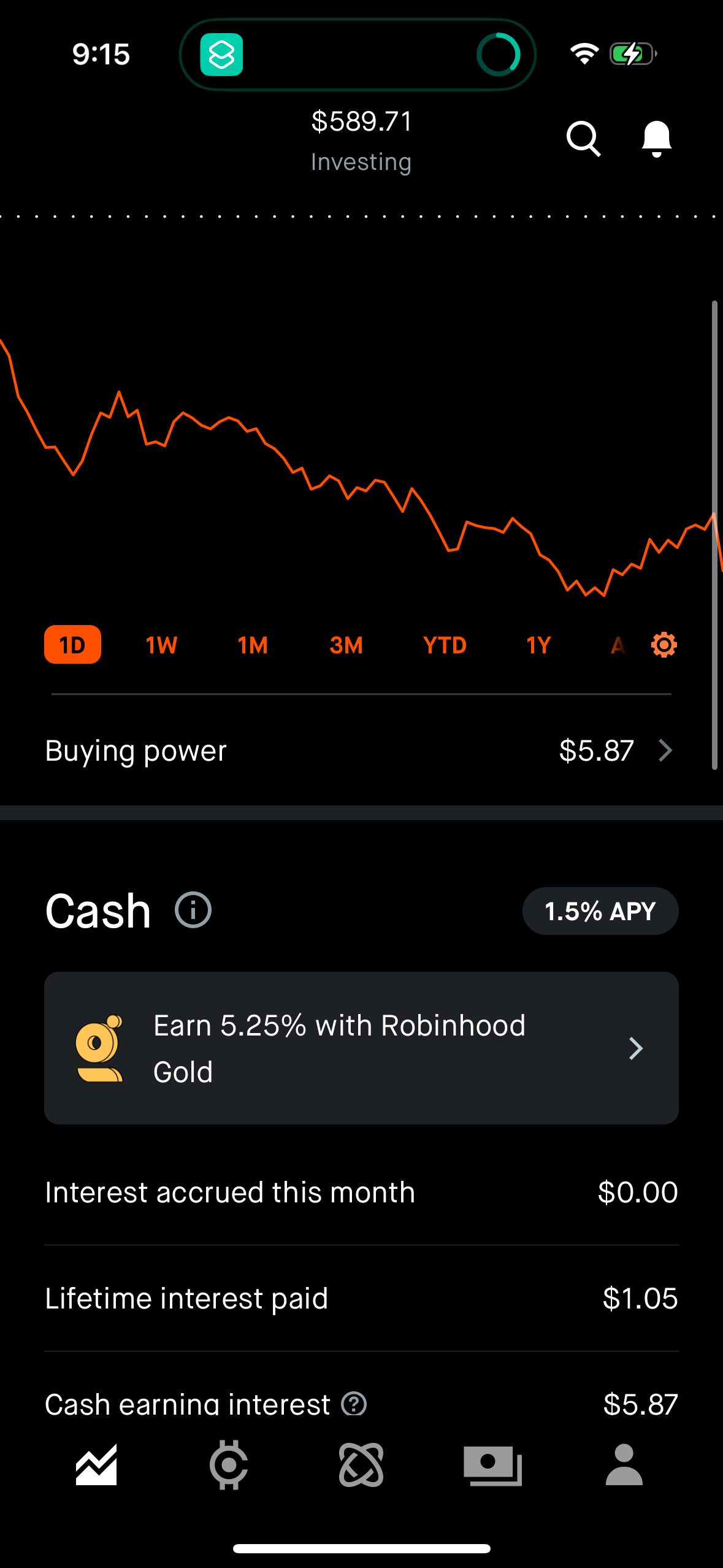Tap the 1.5% APY badge
723x1568 pixels.
click(600, 910)
